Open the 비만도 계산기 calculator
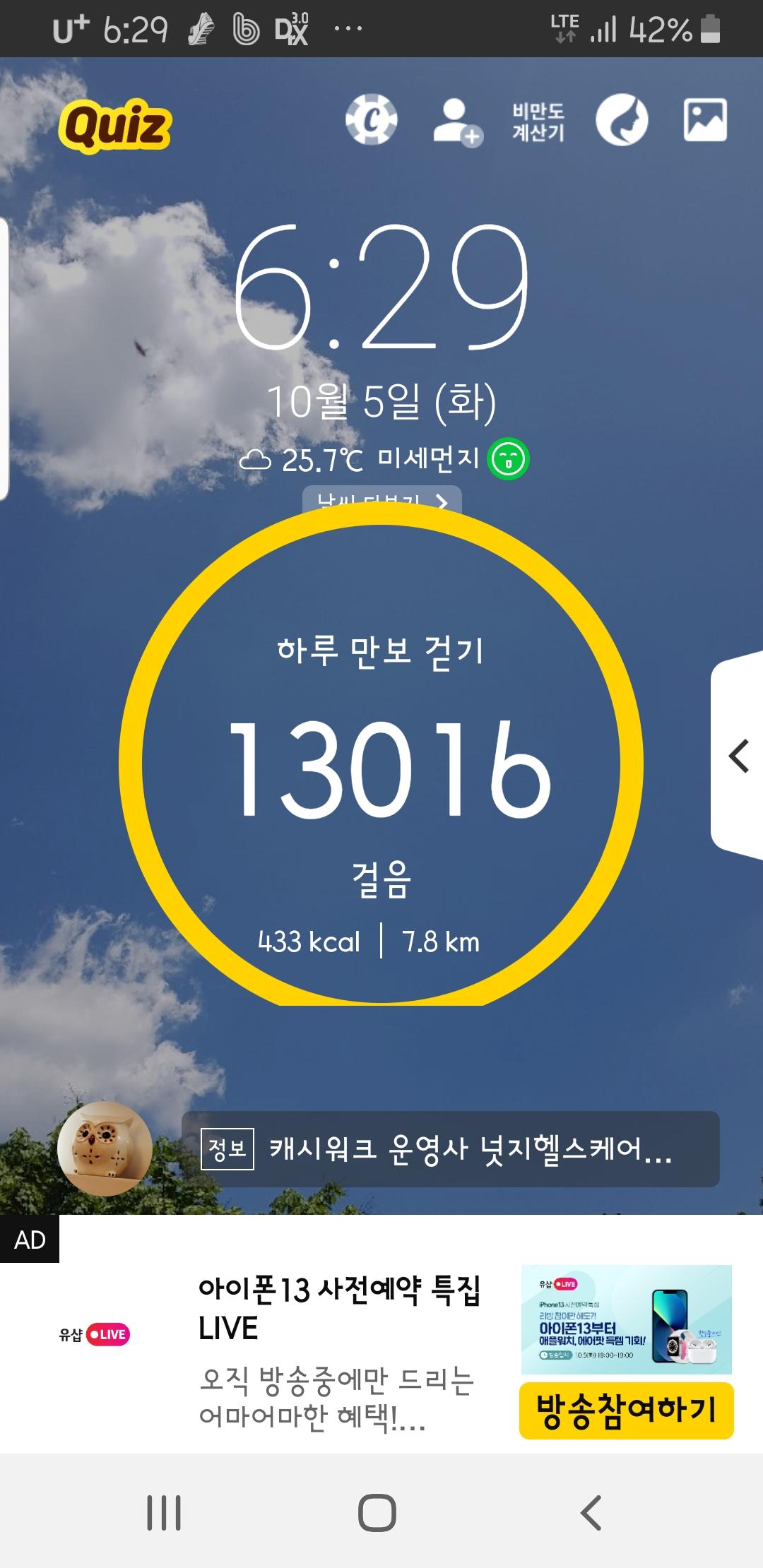 (538, 121)
